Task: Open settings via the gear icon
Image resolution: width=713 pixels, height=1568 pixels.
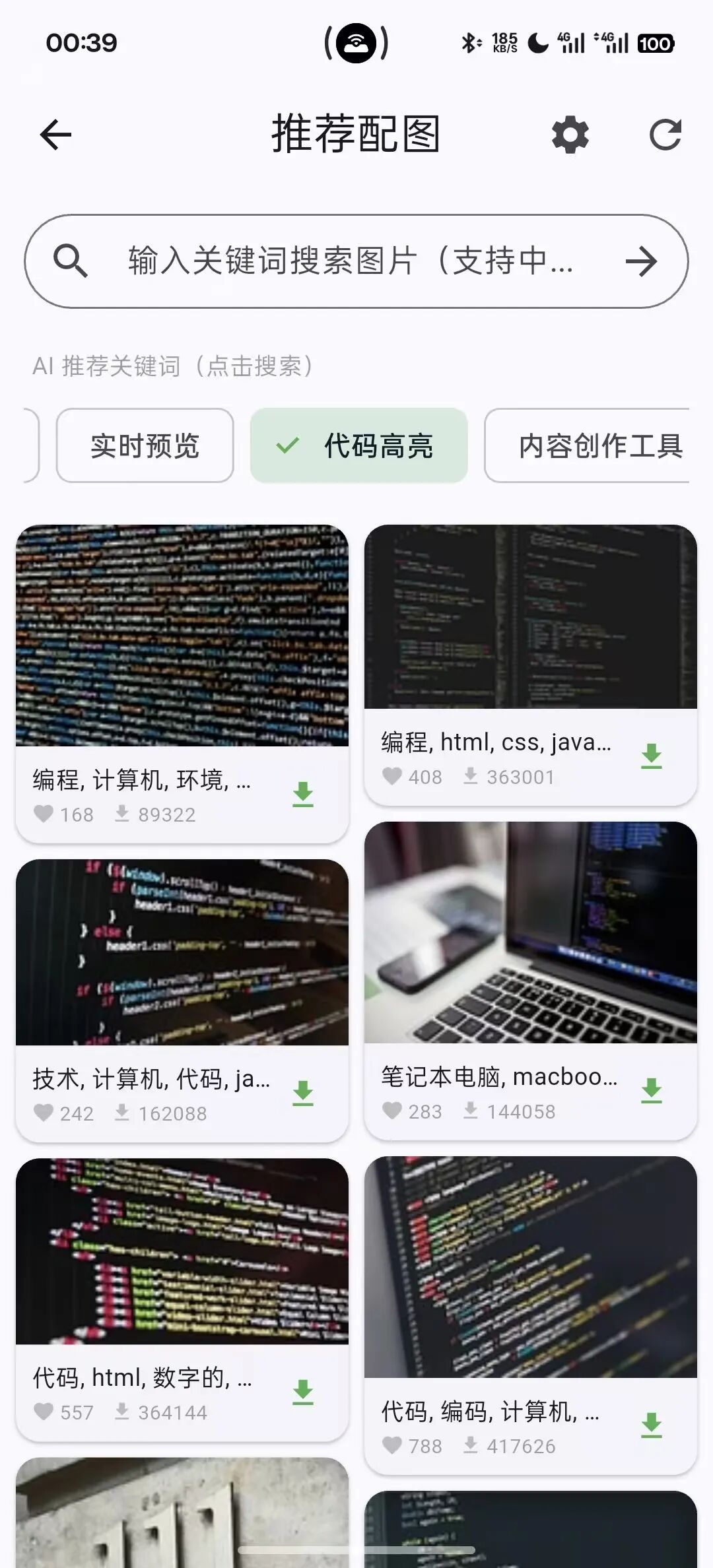Action: pos(570,135)
